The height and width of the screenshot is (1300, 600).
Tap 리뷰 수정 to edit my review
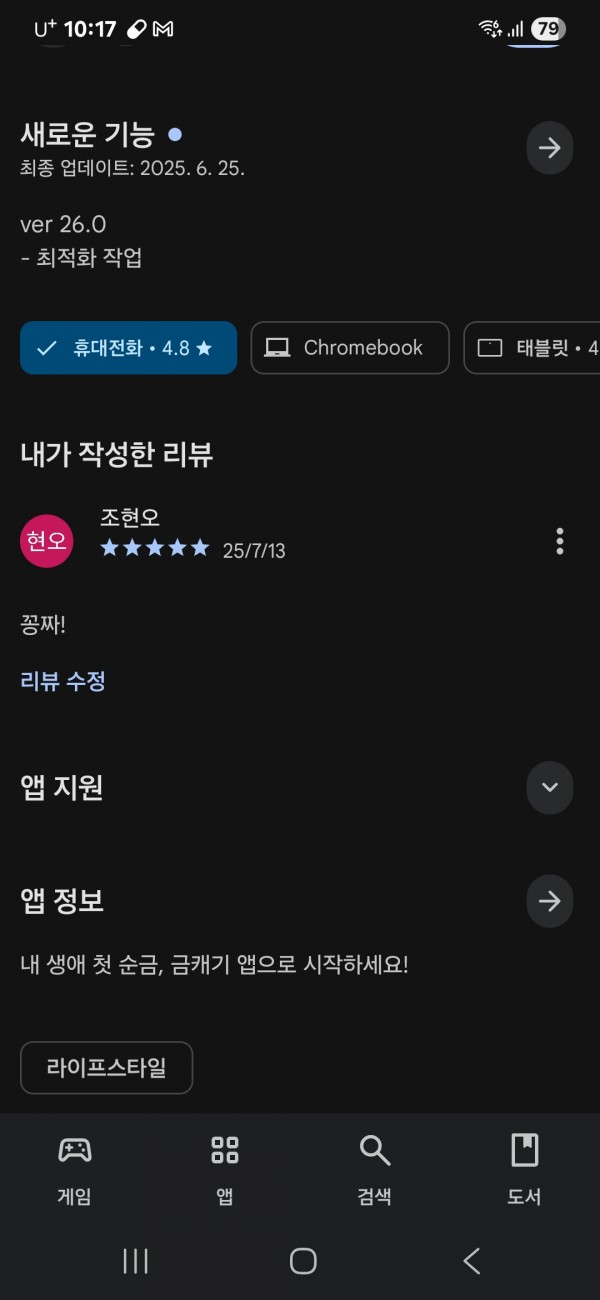pyautogui.click(x=63, y=681)
